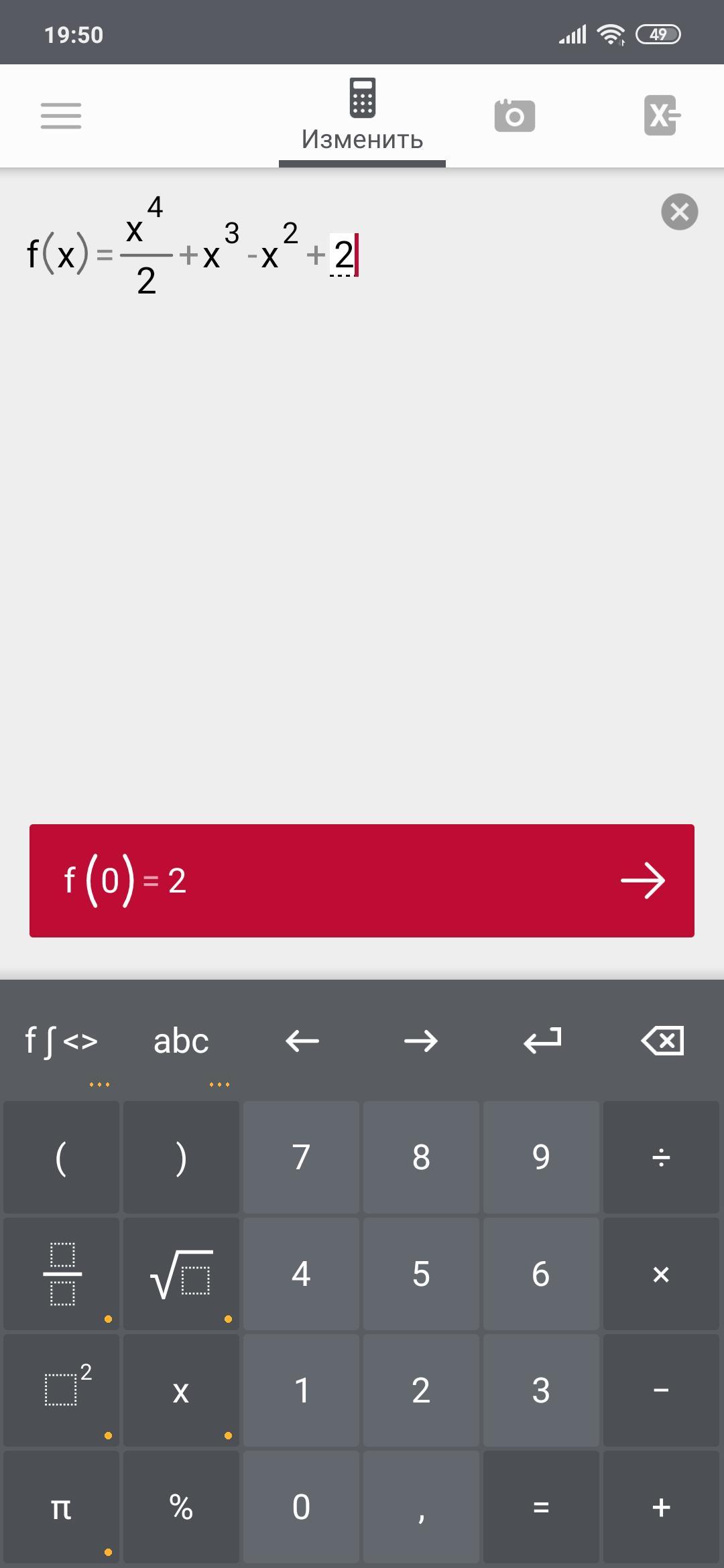This screenshot has height=1568, width=724.
Task: Tap the x variable key
Action: click(x=181, y=1390)
